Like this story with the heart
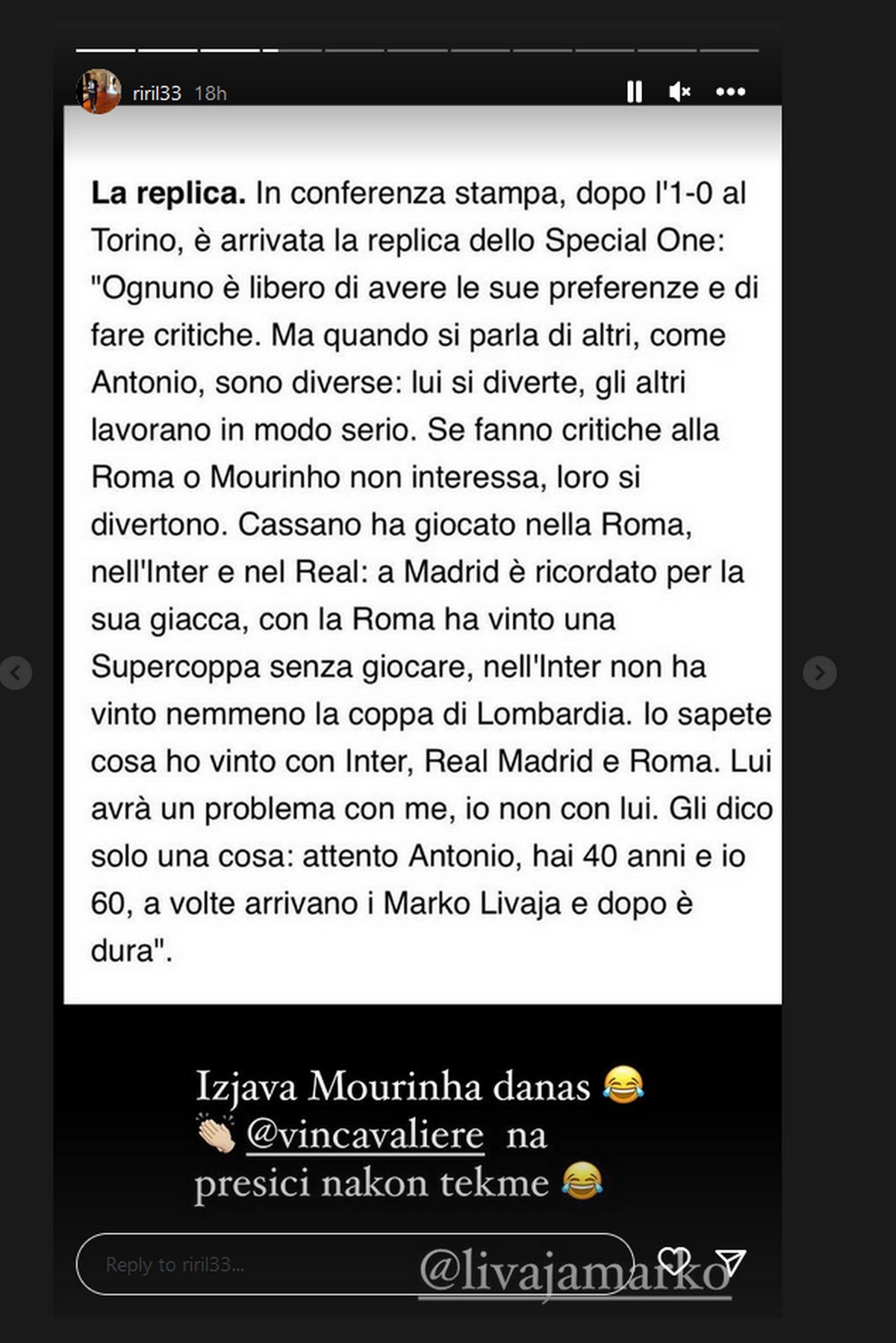Image resolution: width=896 pixels, height=1343 pixels. (x=673, y=1262)
